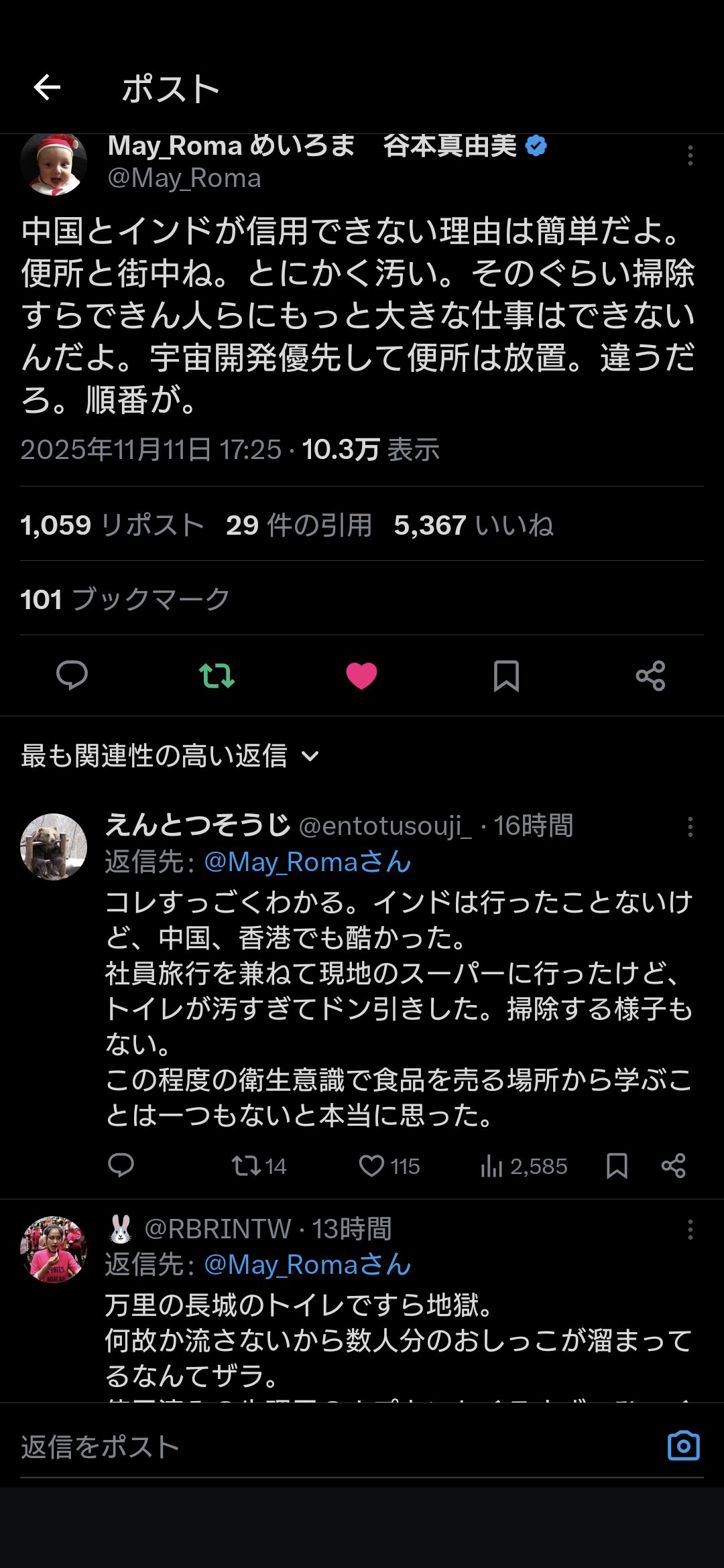View the 5,367 likes list
This screenshot has width=724, height=1568.
(x=473, y=525)
